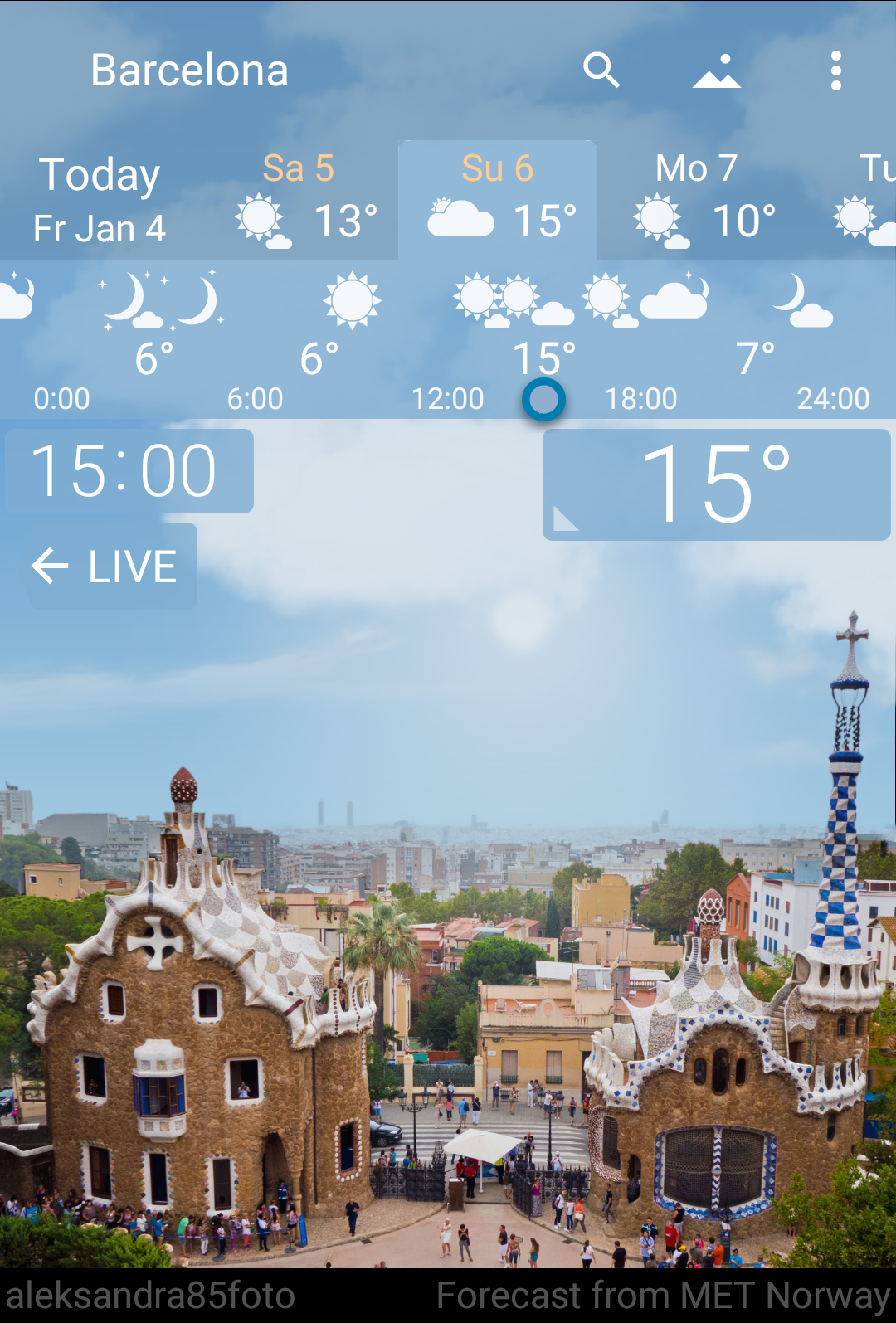Open Barcelona location title
The height and width of the screenshot is (1323, 896).
[x=189, y=71]
